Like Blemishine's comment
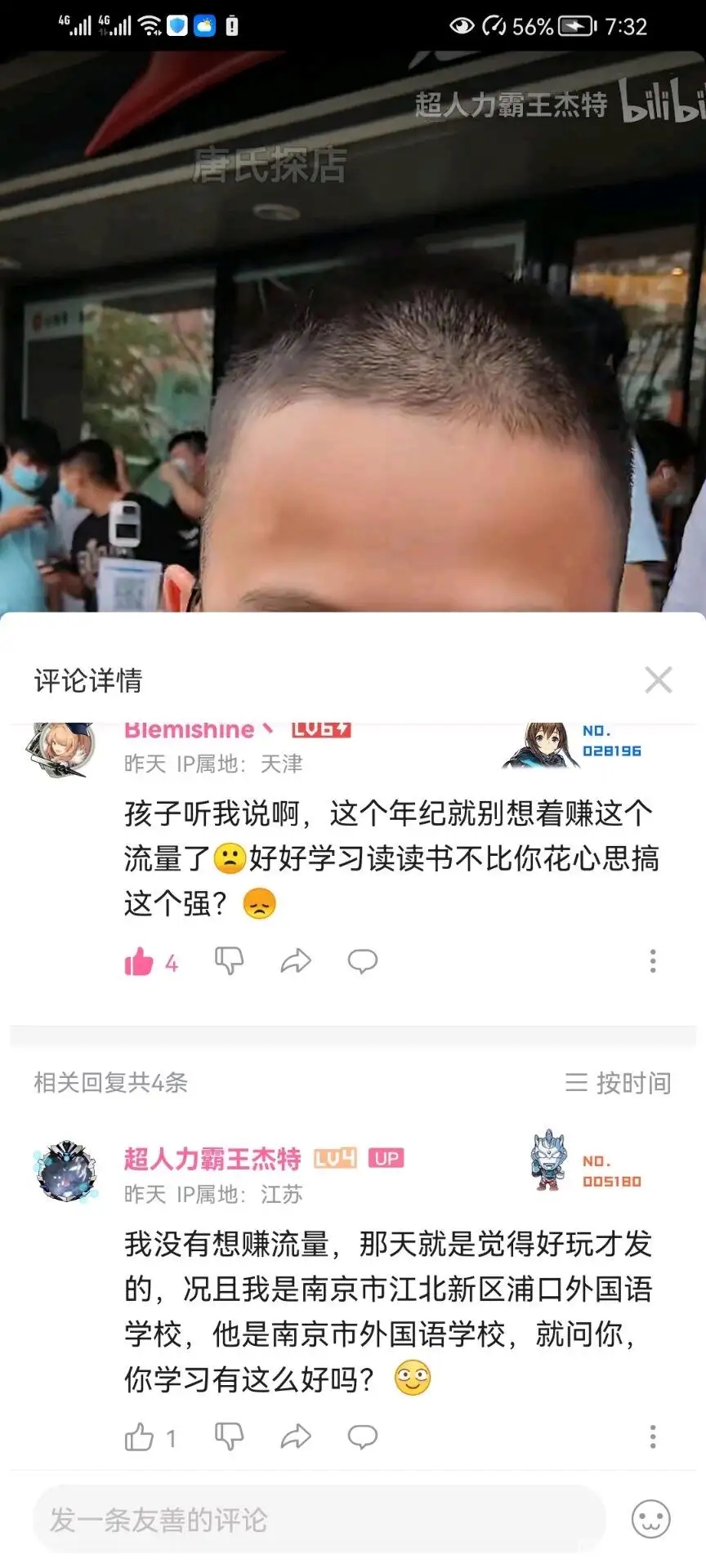 point(140,962)
